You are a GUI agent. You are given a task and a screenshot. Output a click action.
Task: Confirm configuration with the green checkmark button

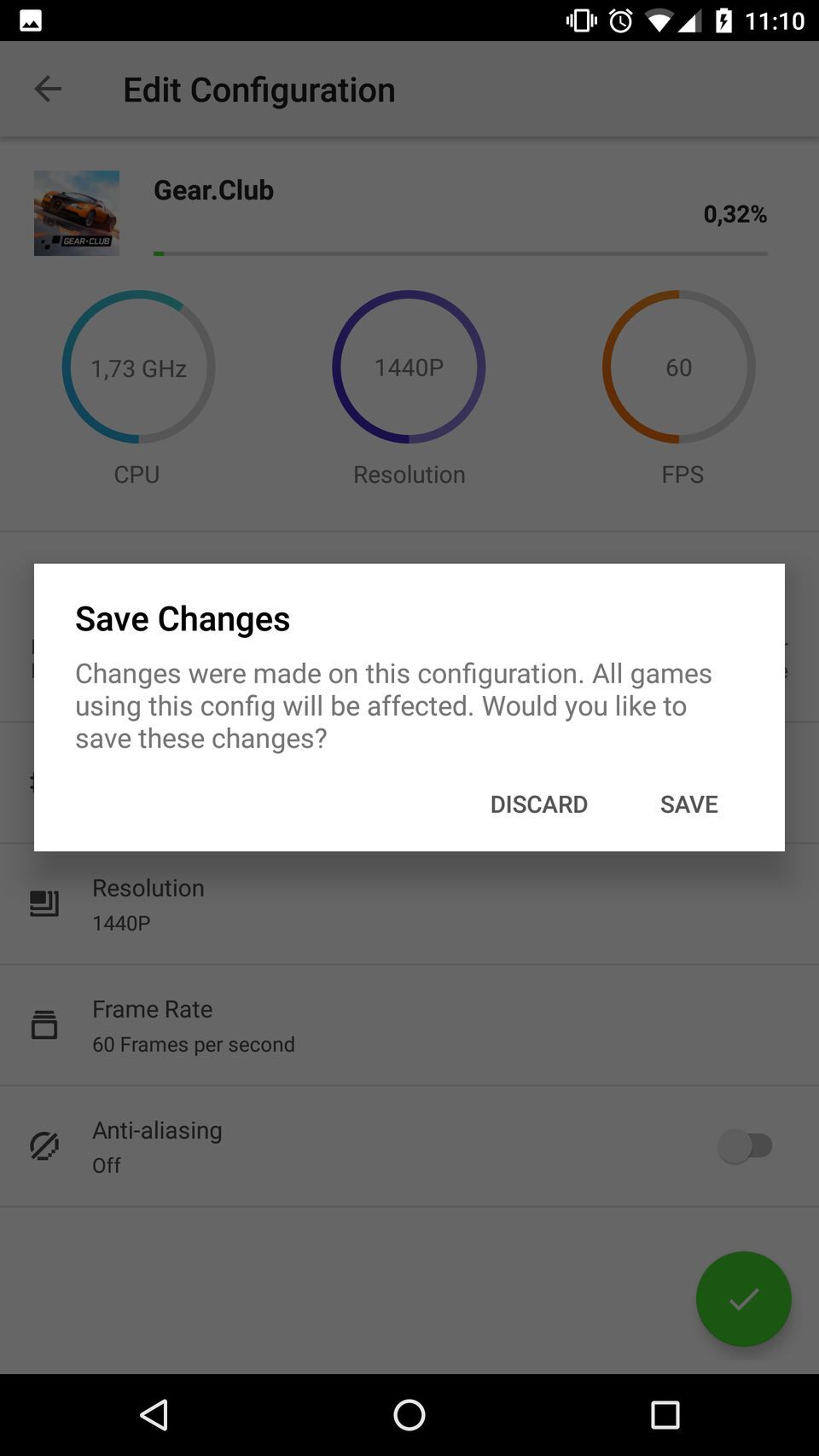pyautogui.click(x=743, y=1298)
